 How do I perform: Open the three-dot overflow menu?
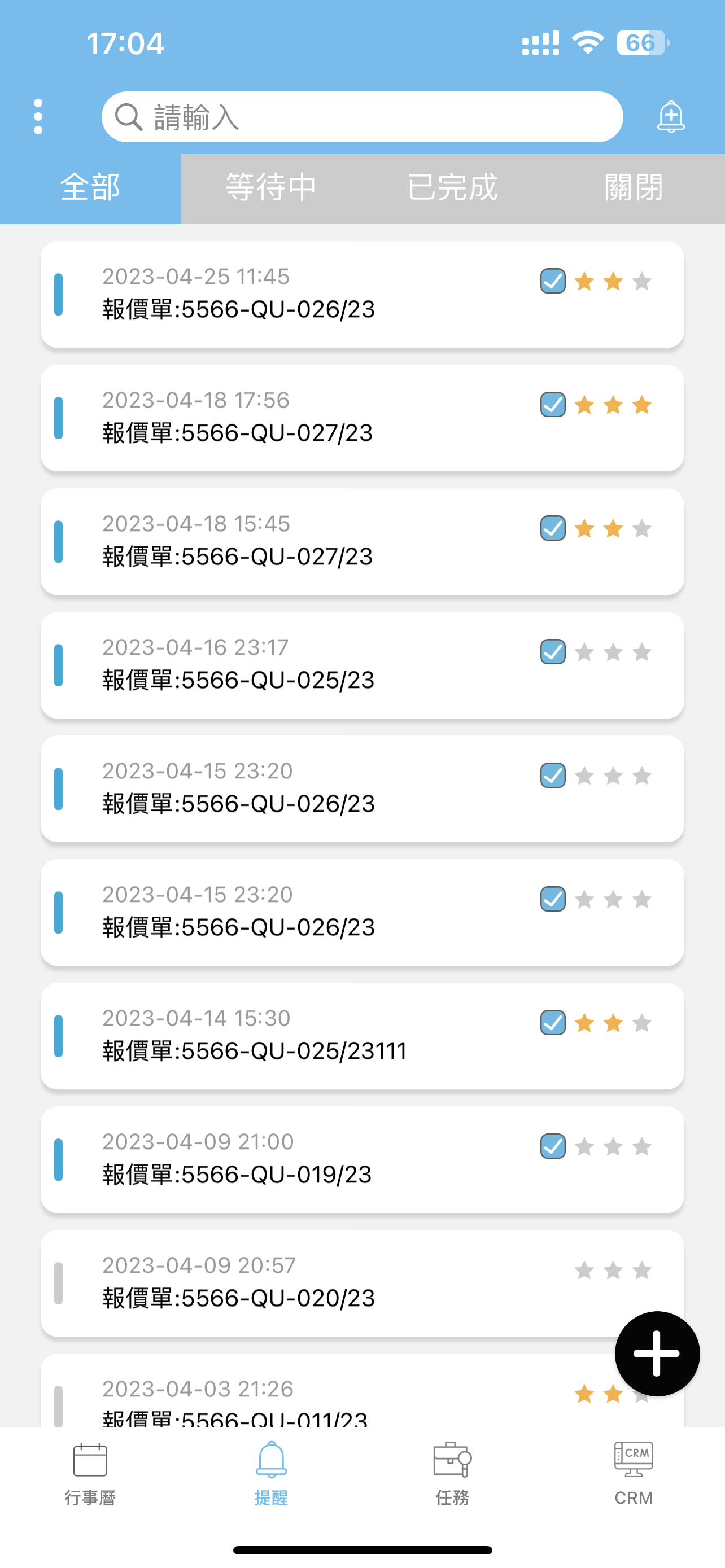pos(38,116)
